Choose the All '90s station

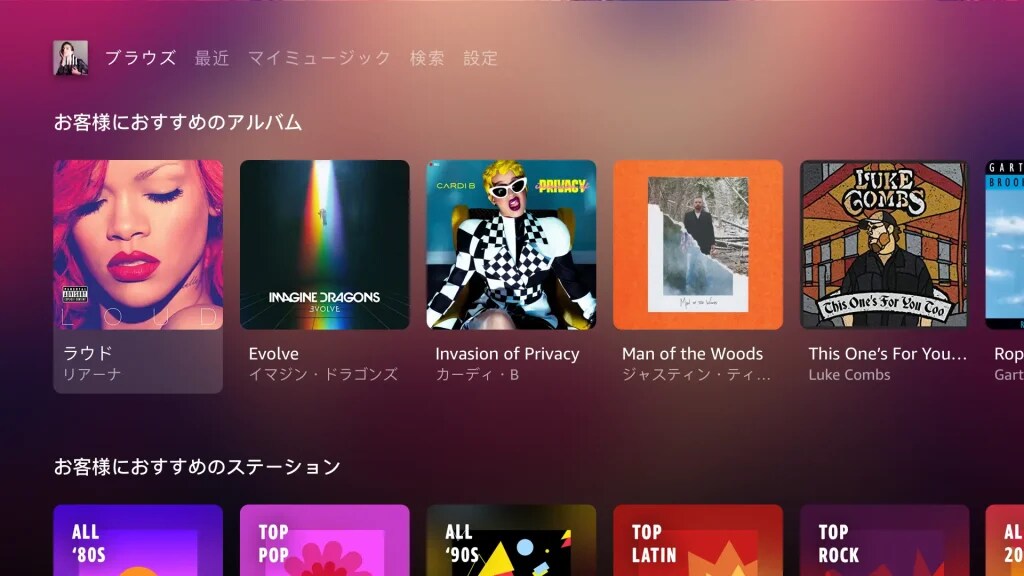511,540
